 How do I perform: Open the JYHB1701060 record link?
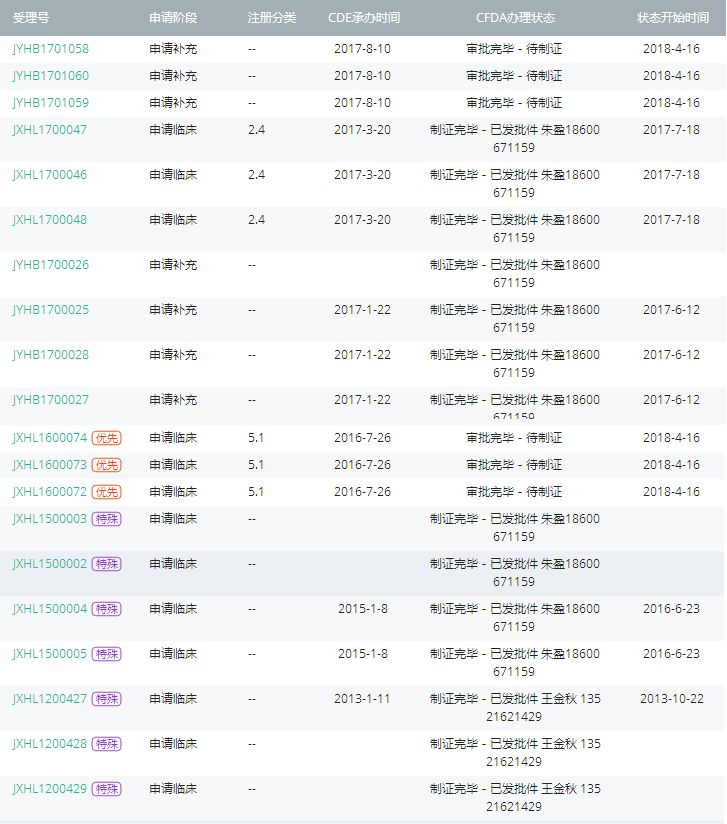pos(50,76)
